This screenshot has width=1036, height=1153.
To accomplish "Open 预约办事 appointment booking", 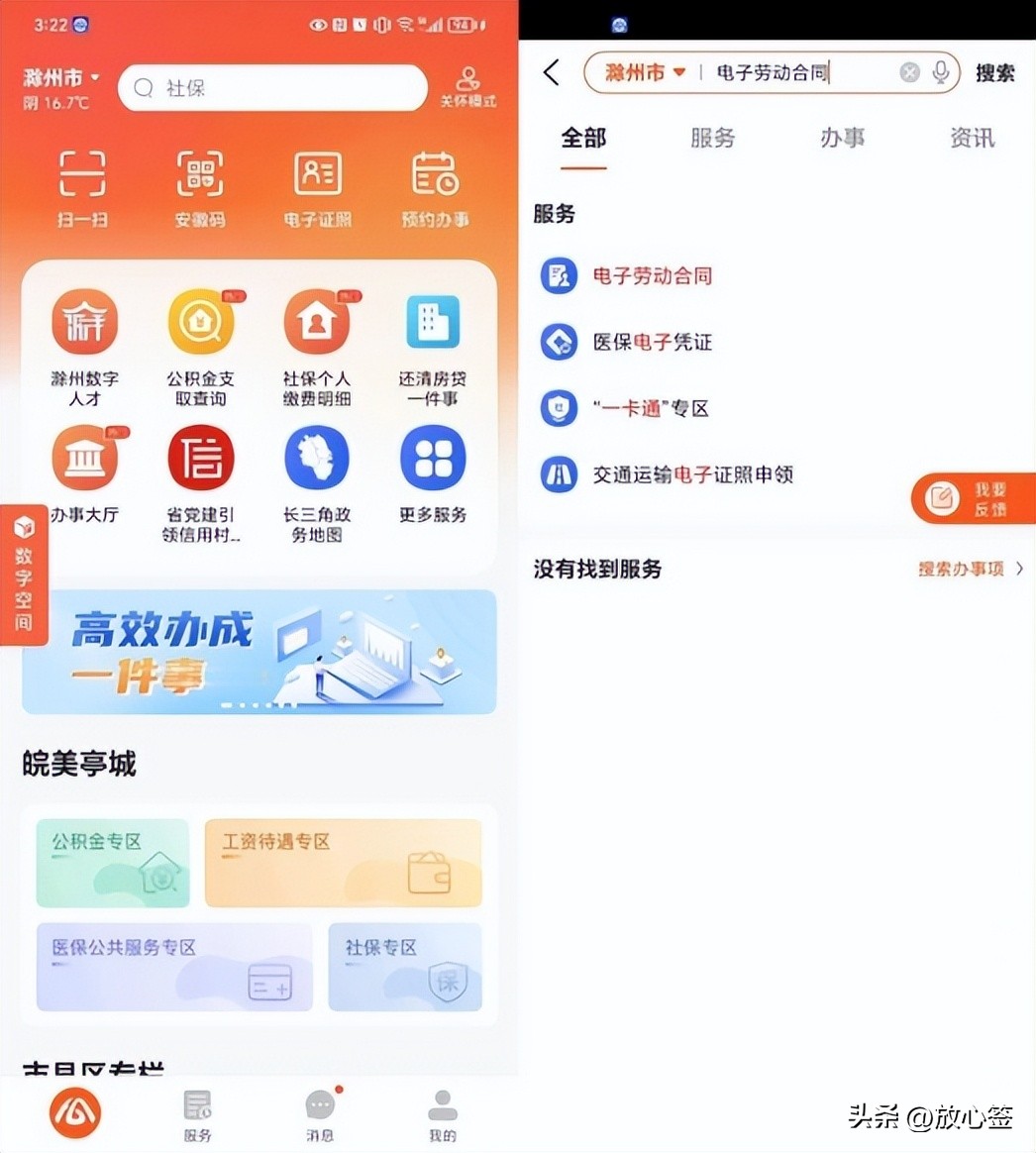I will pos(434,188).
